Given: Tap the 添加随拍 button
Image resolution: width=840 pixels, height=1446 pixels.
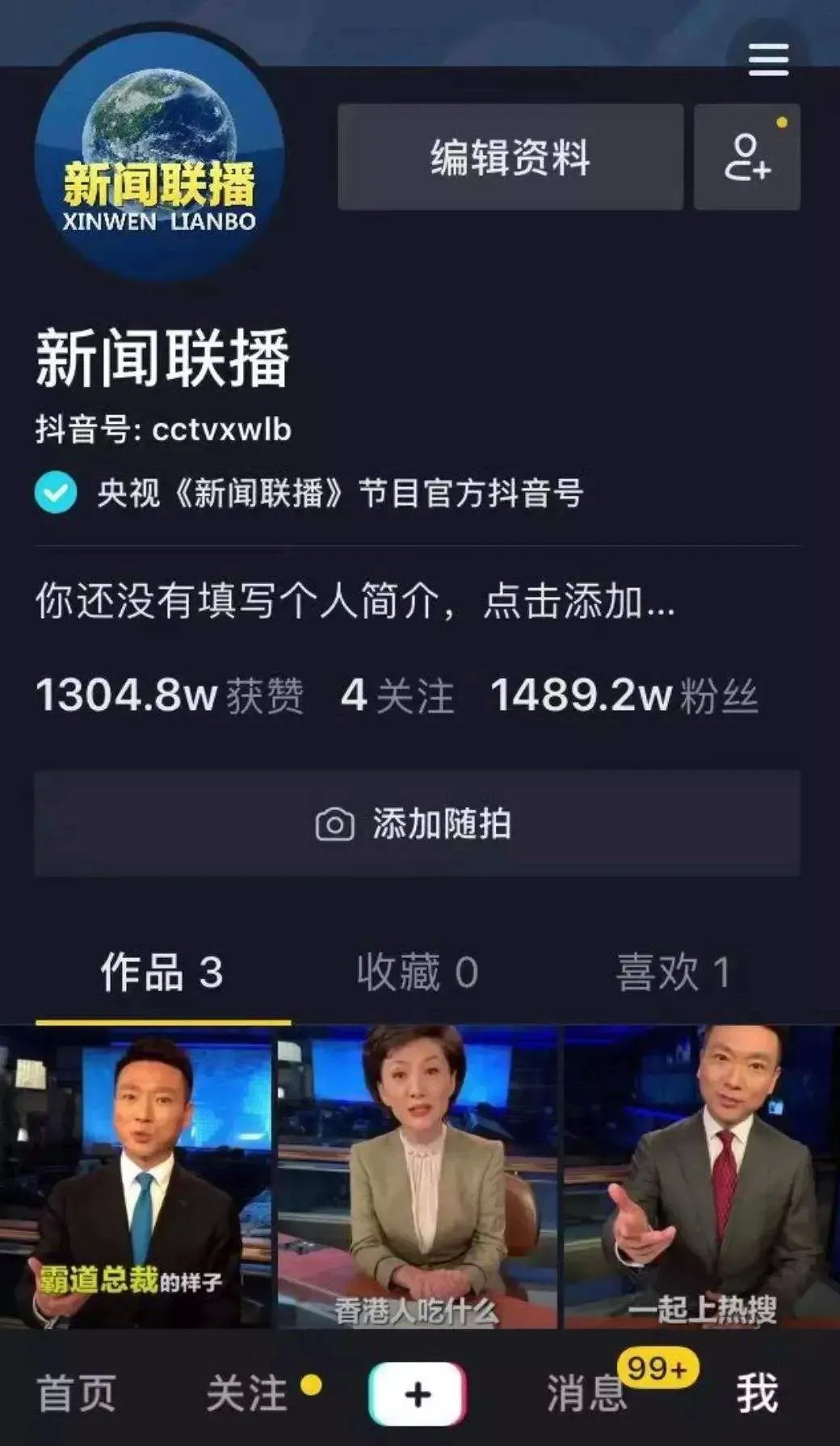Looking at the screenshot, I should 417,824.
